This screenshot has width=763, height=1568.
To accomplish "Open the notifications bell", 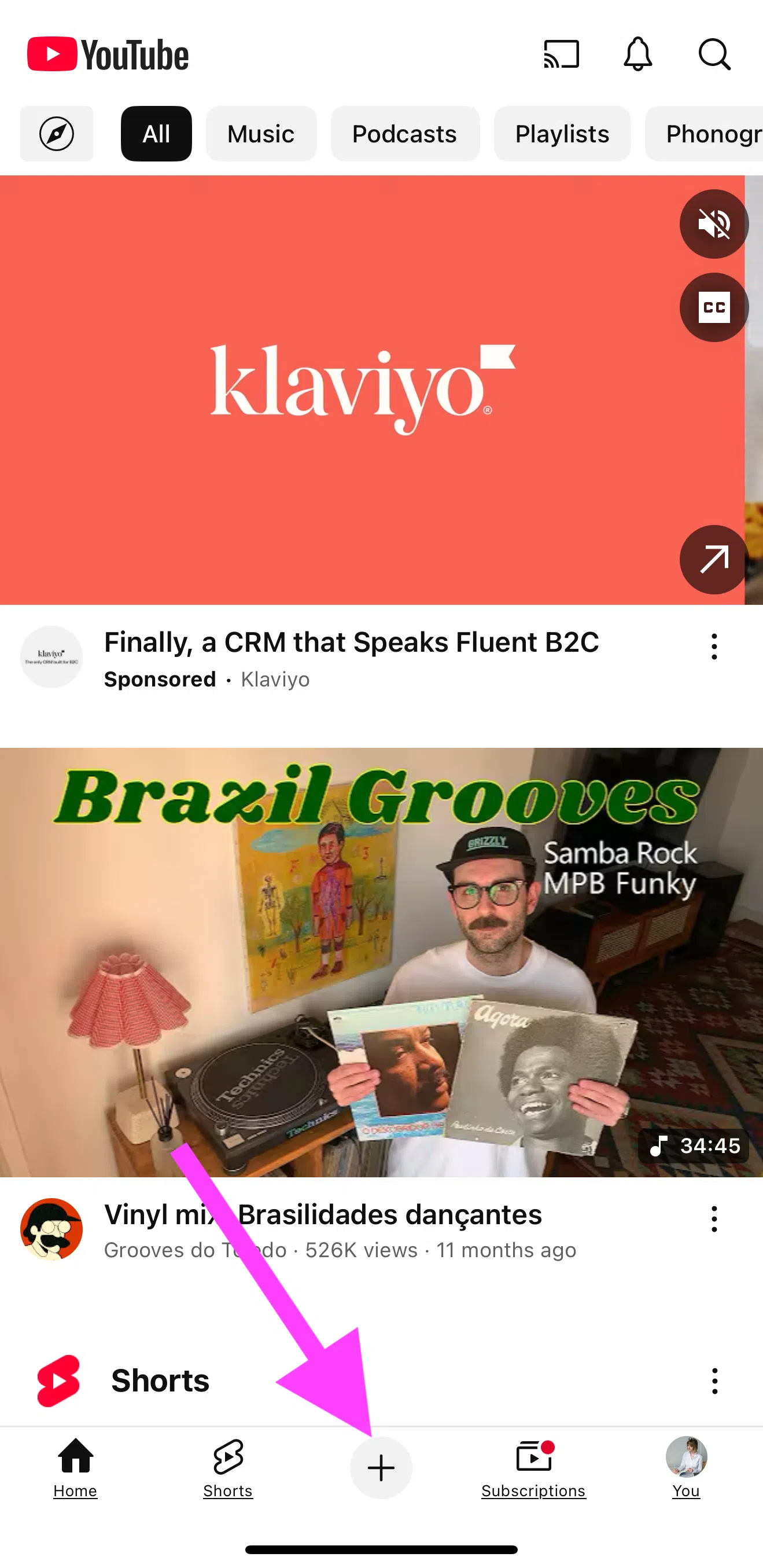I will (637, 55).
